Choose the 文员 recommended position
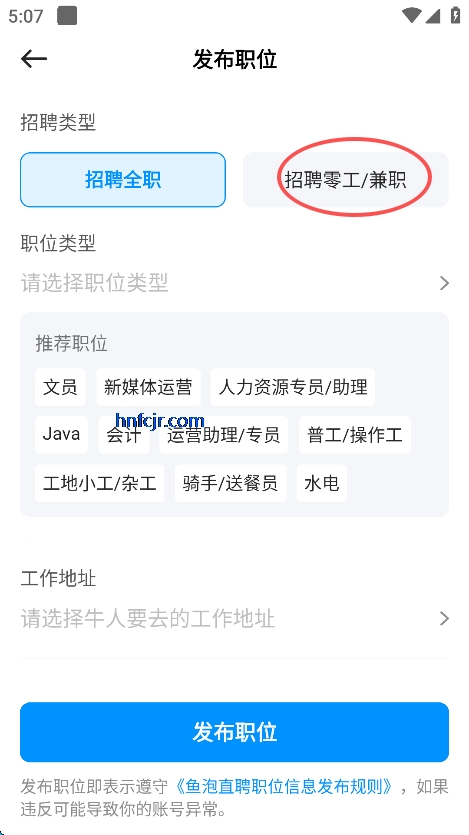Image resolution: width=469 pixels, height=835 pixels. point(60,387)
